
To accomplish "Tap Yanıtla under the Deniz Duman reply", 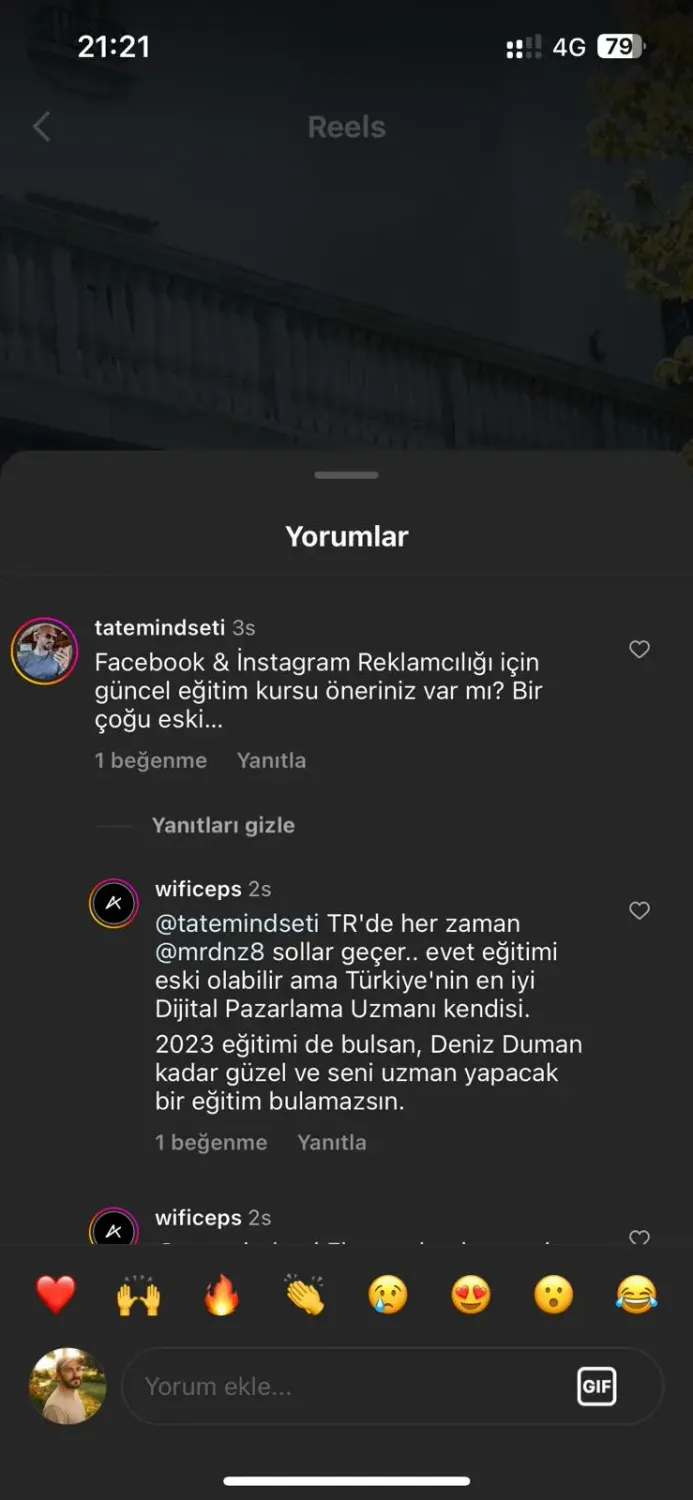I will point(331,1142).
